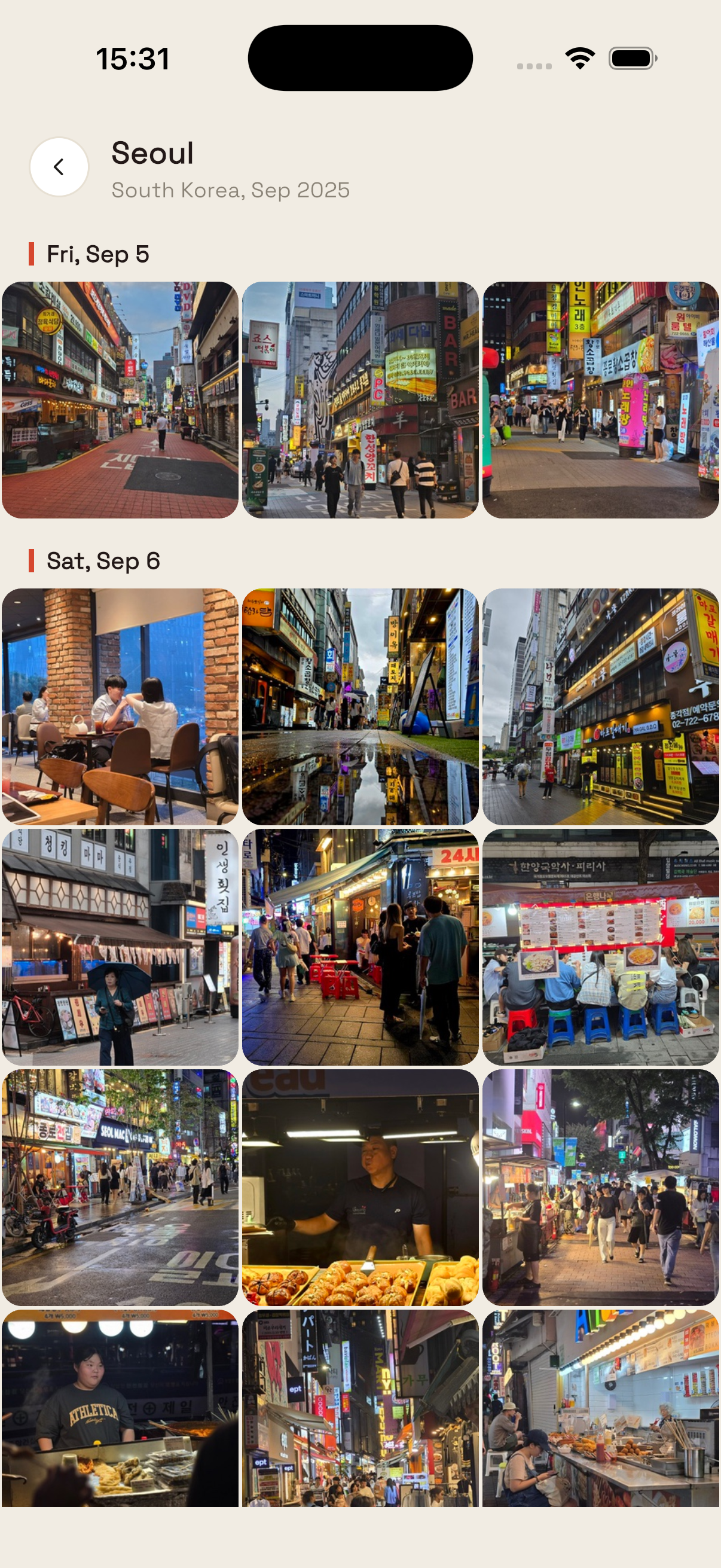Open the red brick street photo

tap(120, 400)
